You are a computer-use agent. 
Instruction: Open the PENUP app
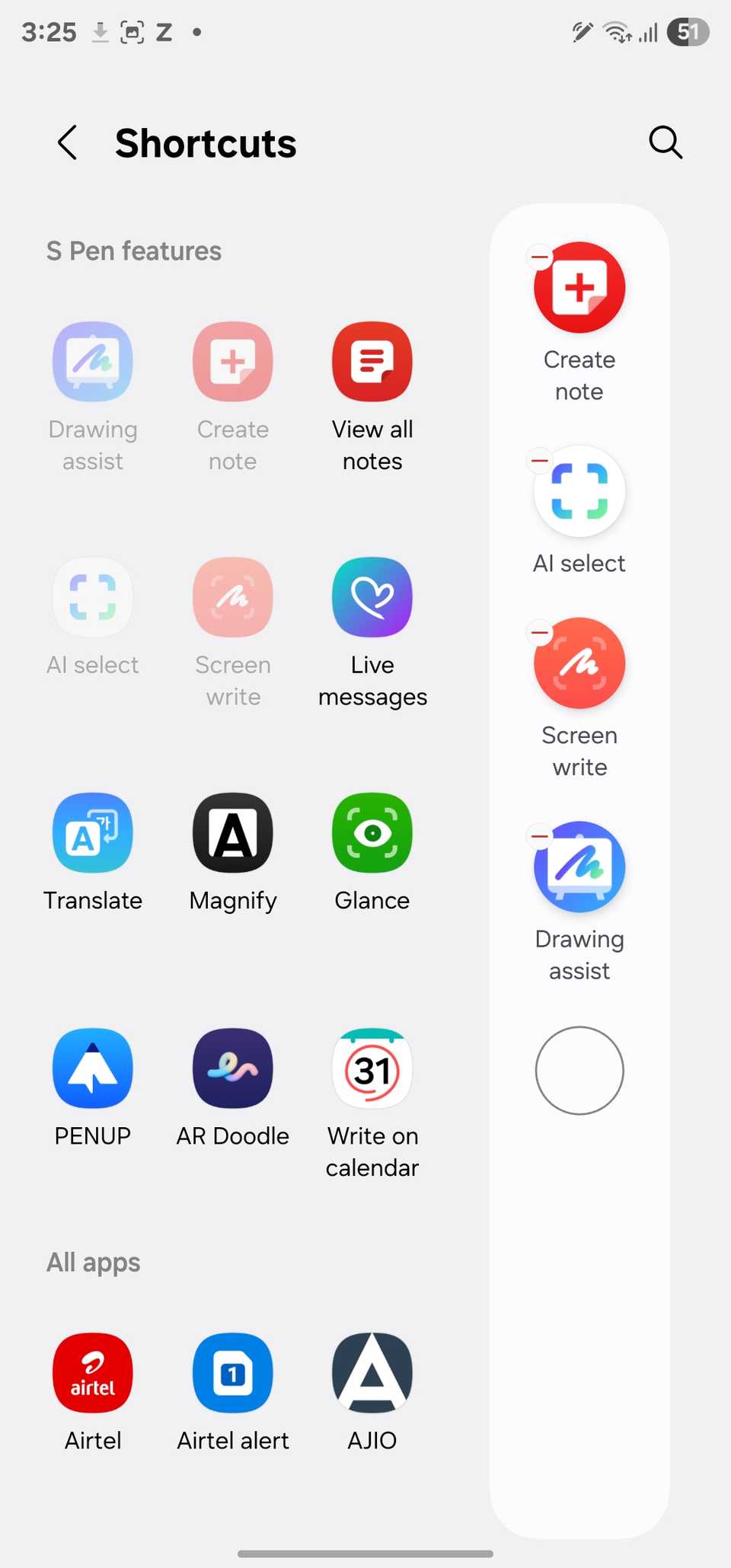(x=92, y=1068)
